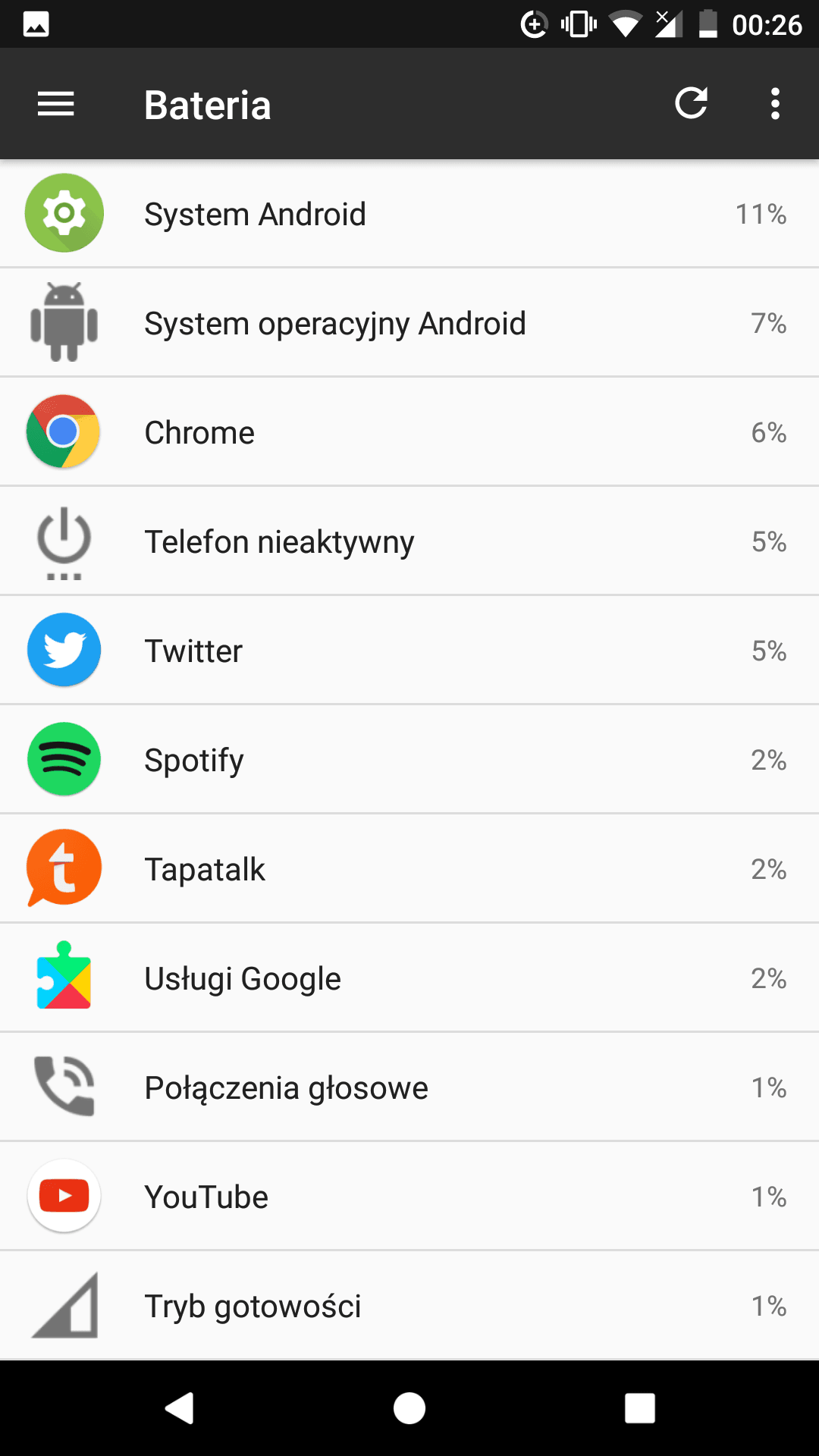Viewport: 819px width, 1456px height.
Task: Show Spotify battery consumption details
Action: 409,759
